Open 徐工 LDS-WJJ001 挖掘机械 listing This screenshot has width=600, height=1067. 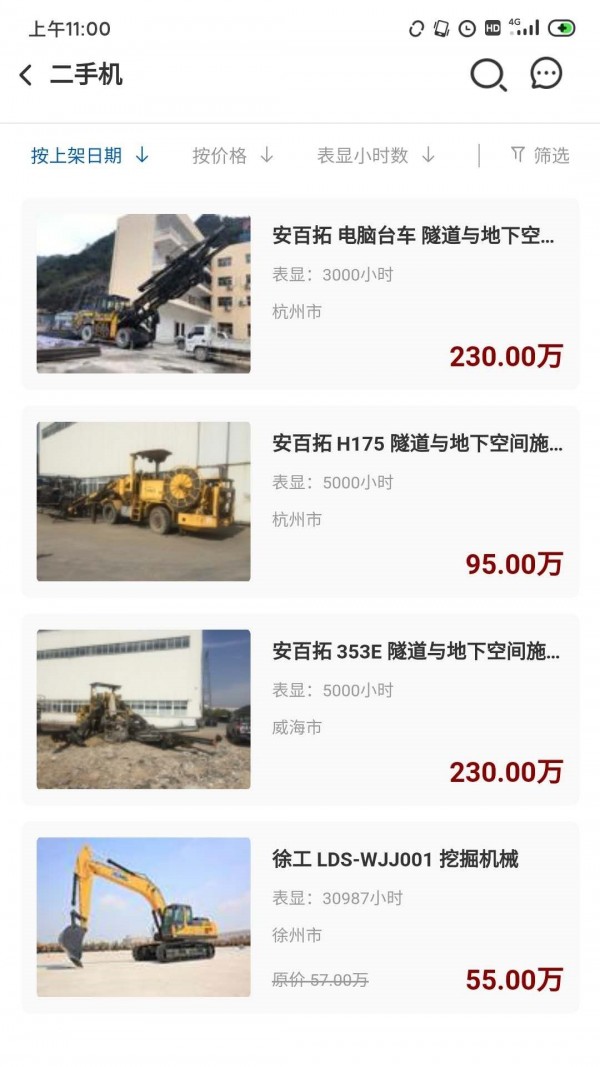tap(300, 918)
